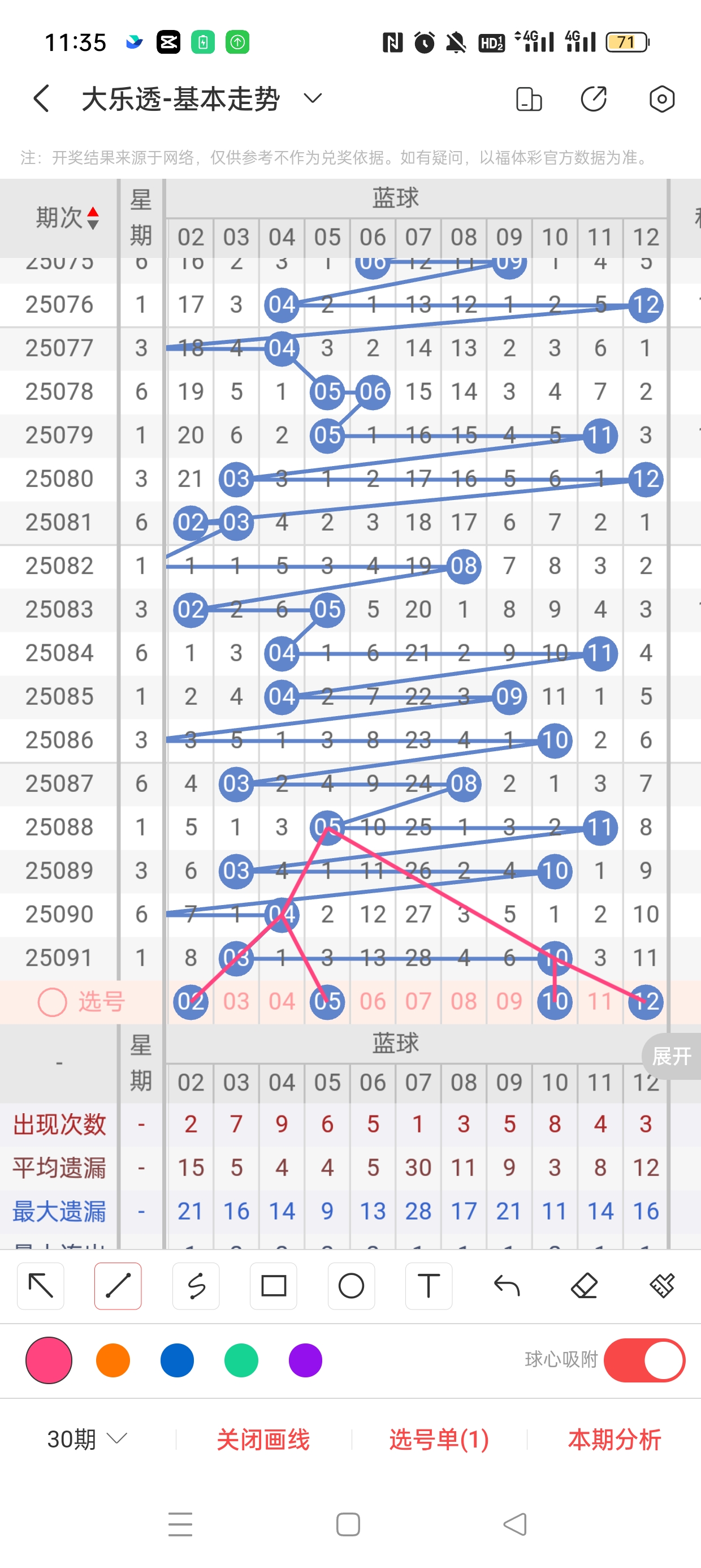Undo the last drawn line
This screenshot has height=1568, width=701.
coord(507,1286)
